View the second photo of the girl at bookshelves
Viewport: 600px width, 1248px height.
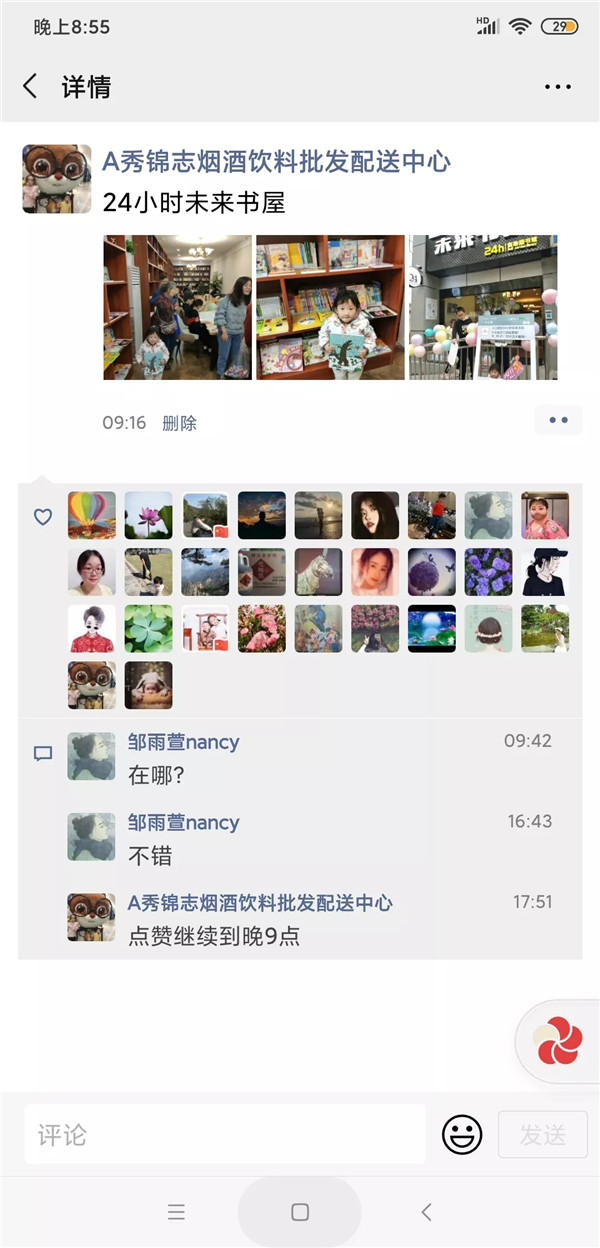pyautogui.click(x=330, y=307)
